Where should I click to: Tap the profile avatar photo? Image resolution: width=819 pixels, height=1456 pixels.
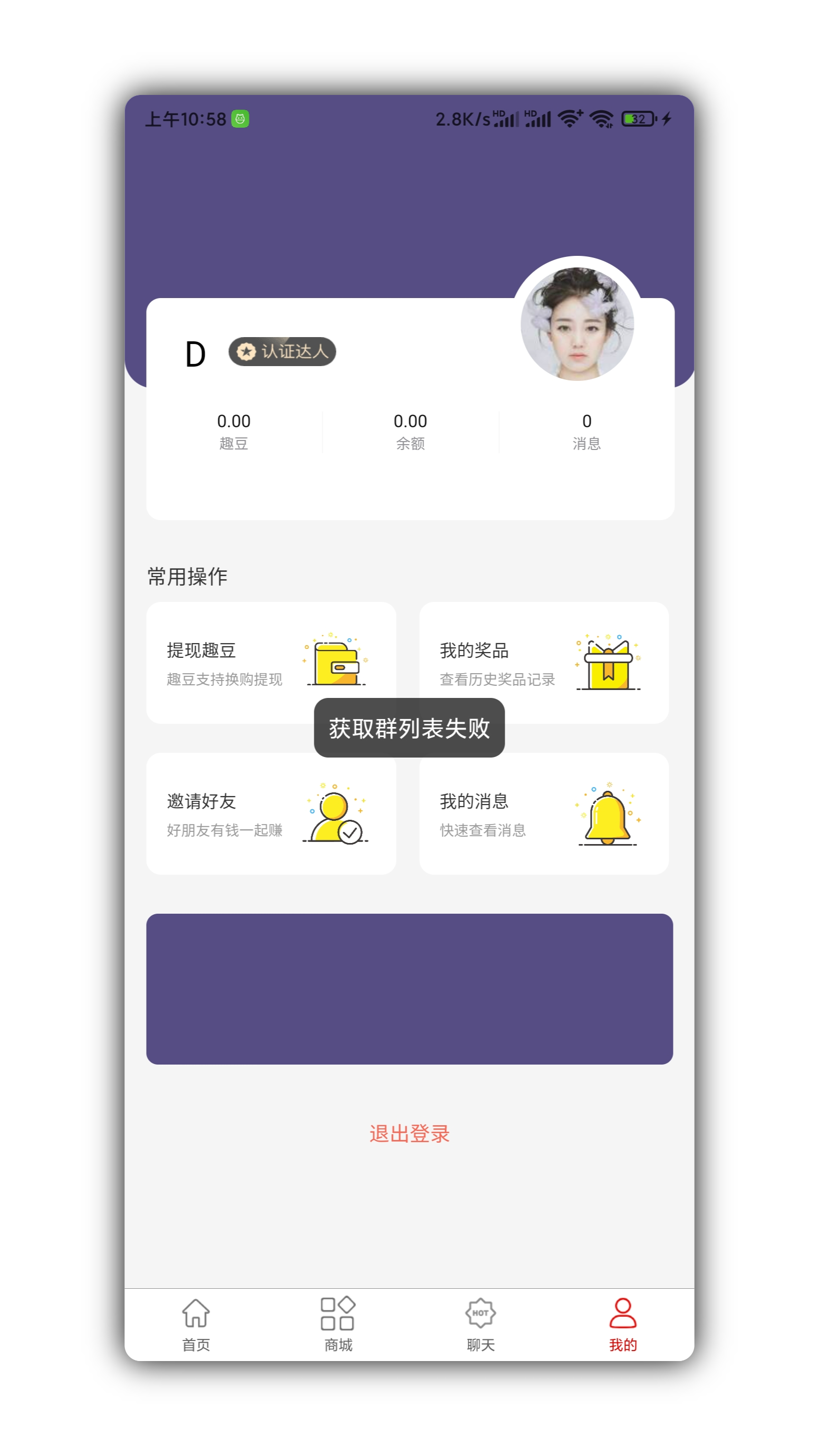coord(577,324)
